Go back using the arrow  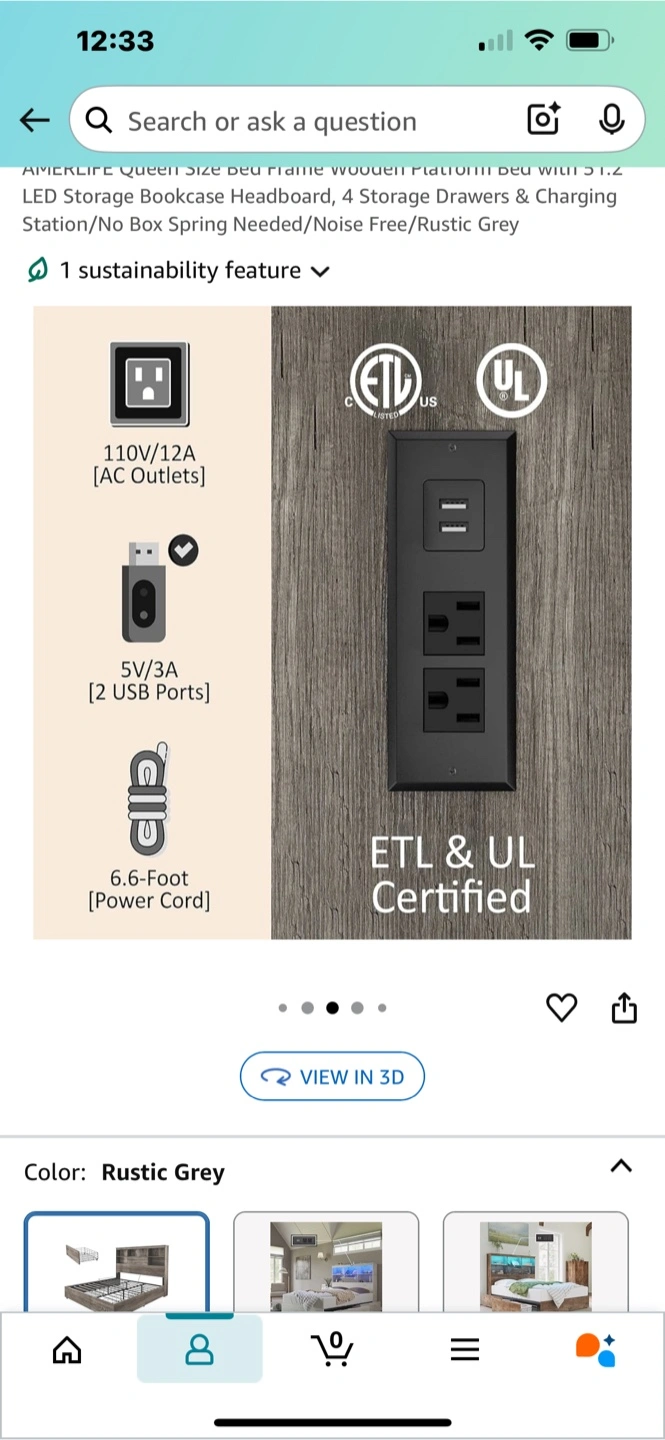[x=35, y=121]
